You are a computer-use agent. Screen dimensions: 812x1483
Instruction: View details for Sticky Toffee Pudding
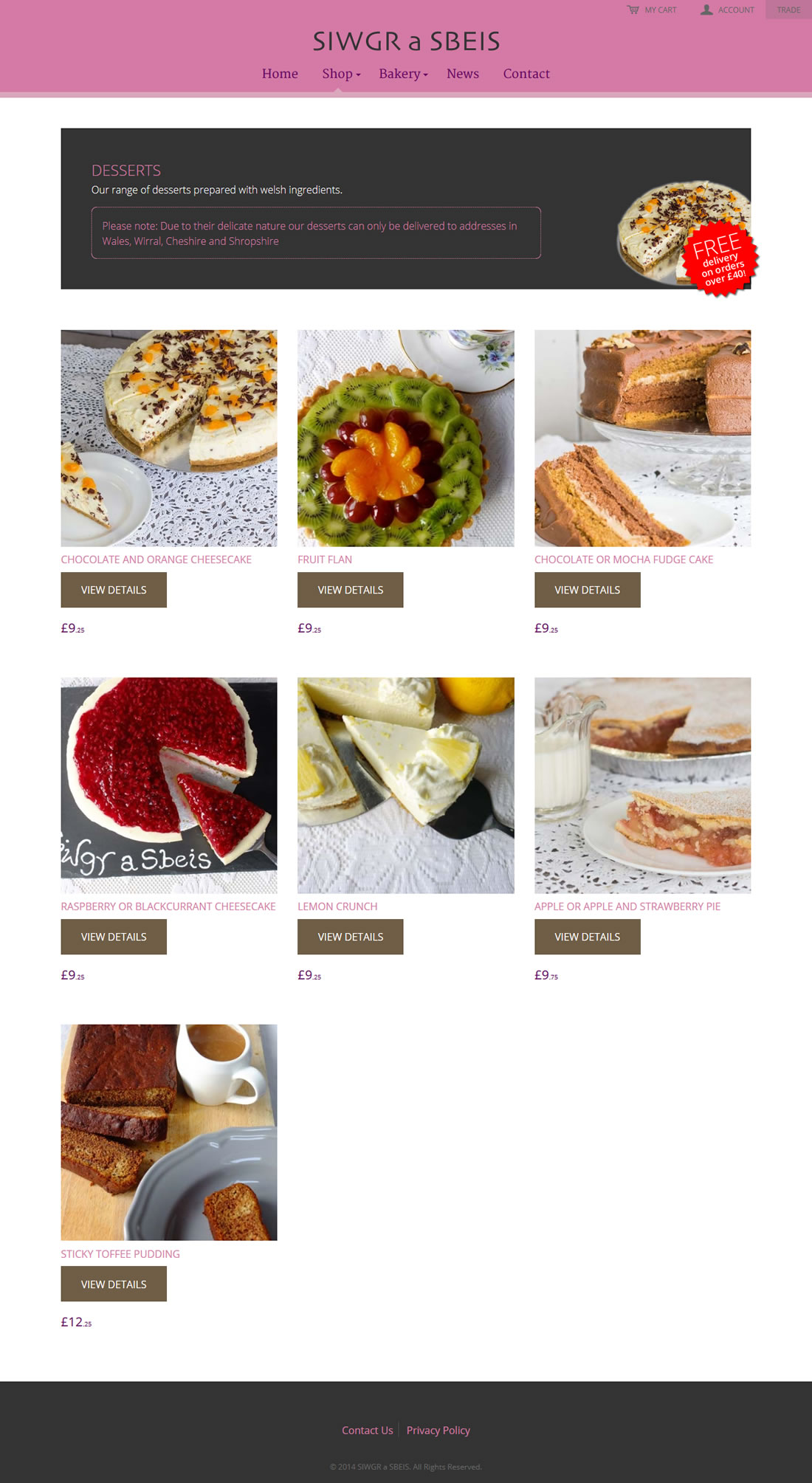[114, 1284]
